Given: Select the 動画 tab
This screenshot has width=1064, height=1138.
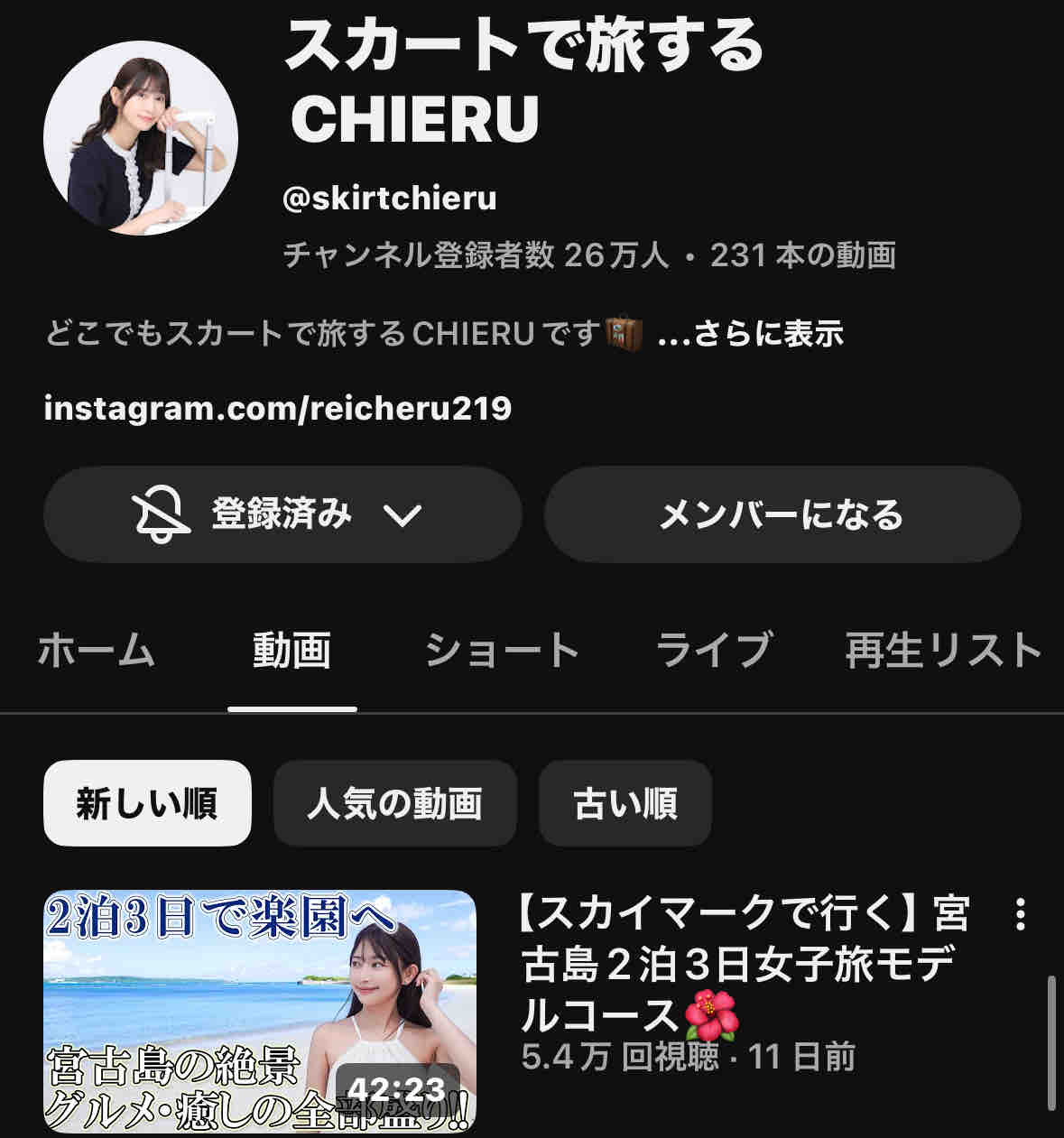Looking at the screenshot, I should 291,651.
